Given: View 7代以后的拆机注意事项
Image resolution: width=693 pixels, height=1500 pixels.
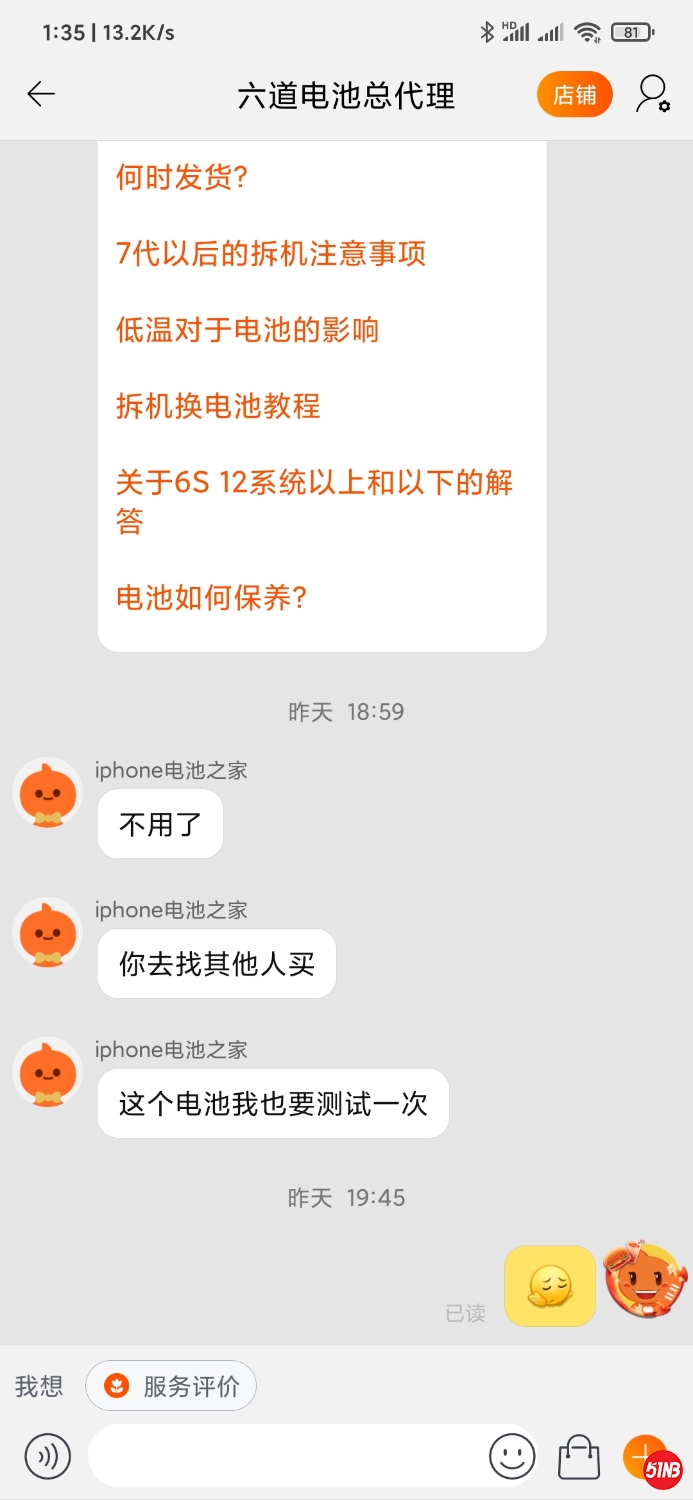Looking at the screenshot, I should click(271, 254).
